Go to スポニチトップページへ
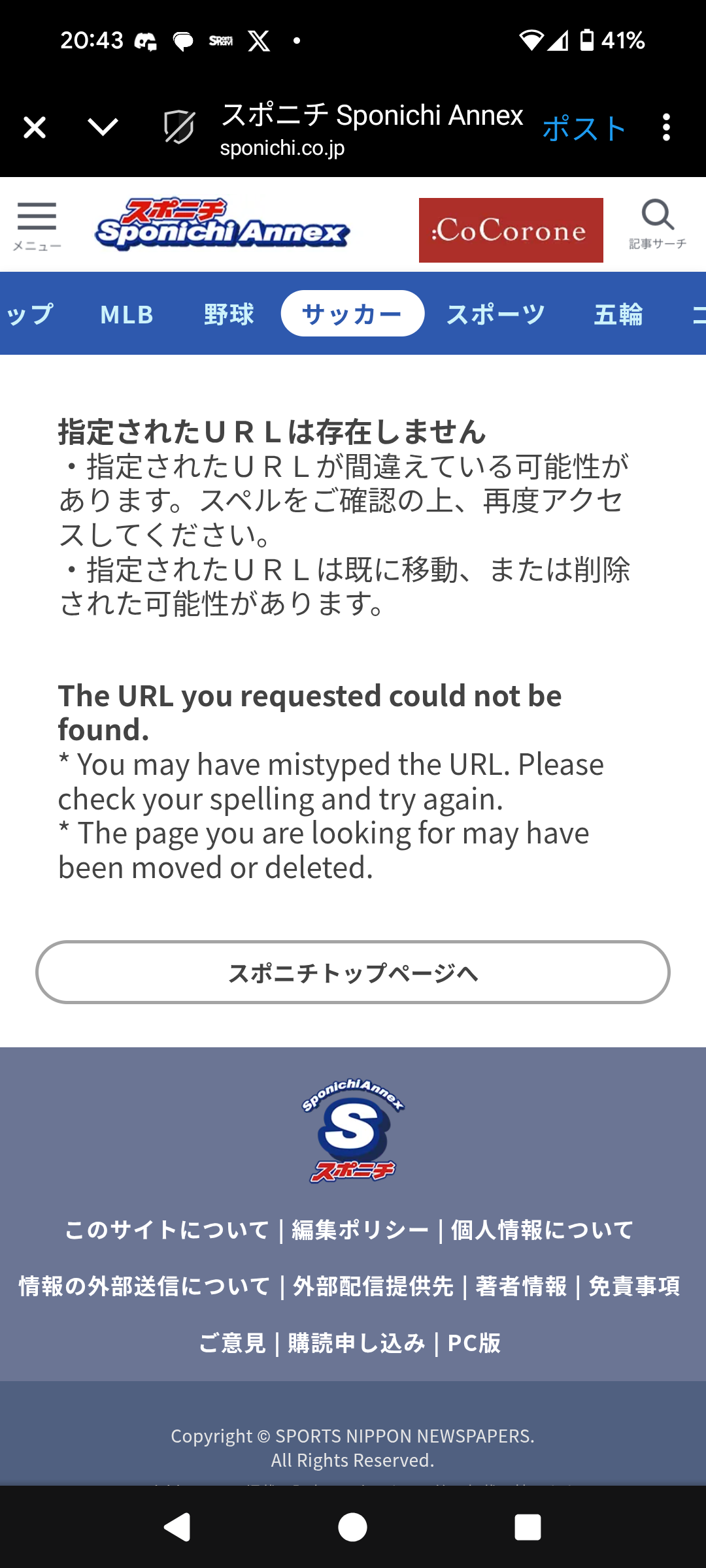 [x=352, y=972]
